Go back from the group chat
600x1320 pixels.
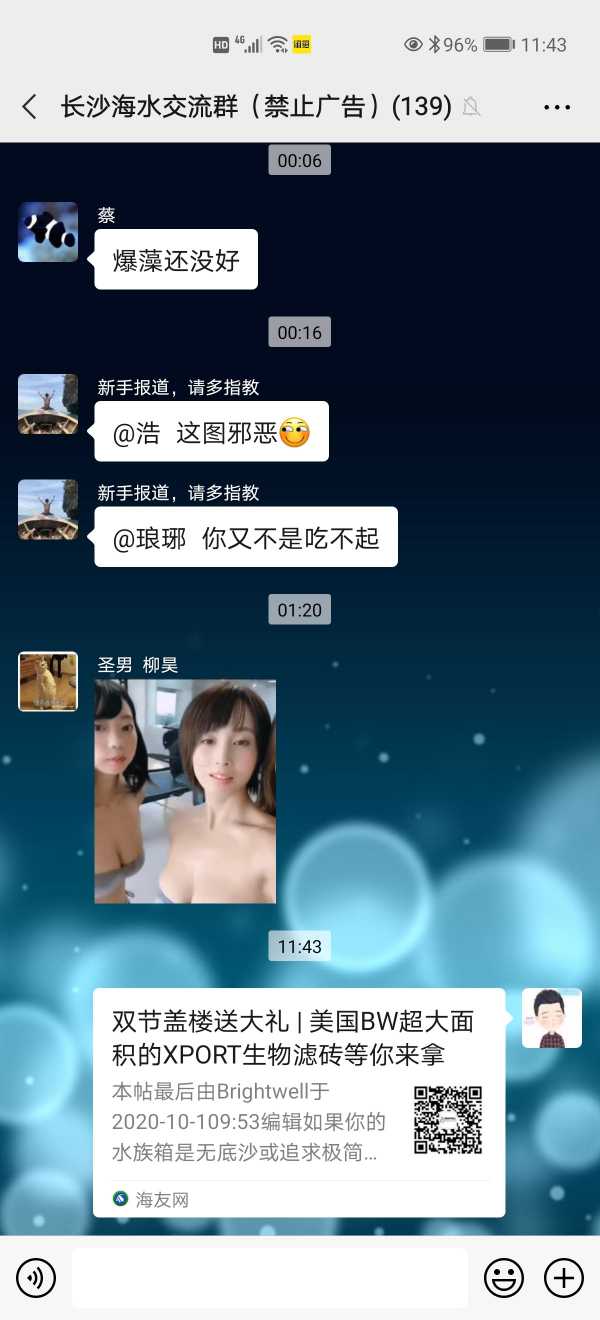click(x=30, y=106)
